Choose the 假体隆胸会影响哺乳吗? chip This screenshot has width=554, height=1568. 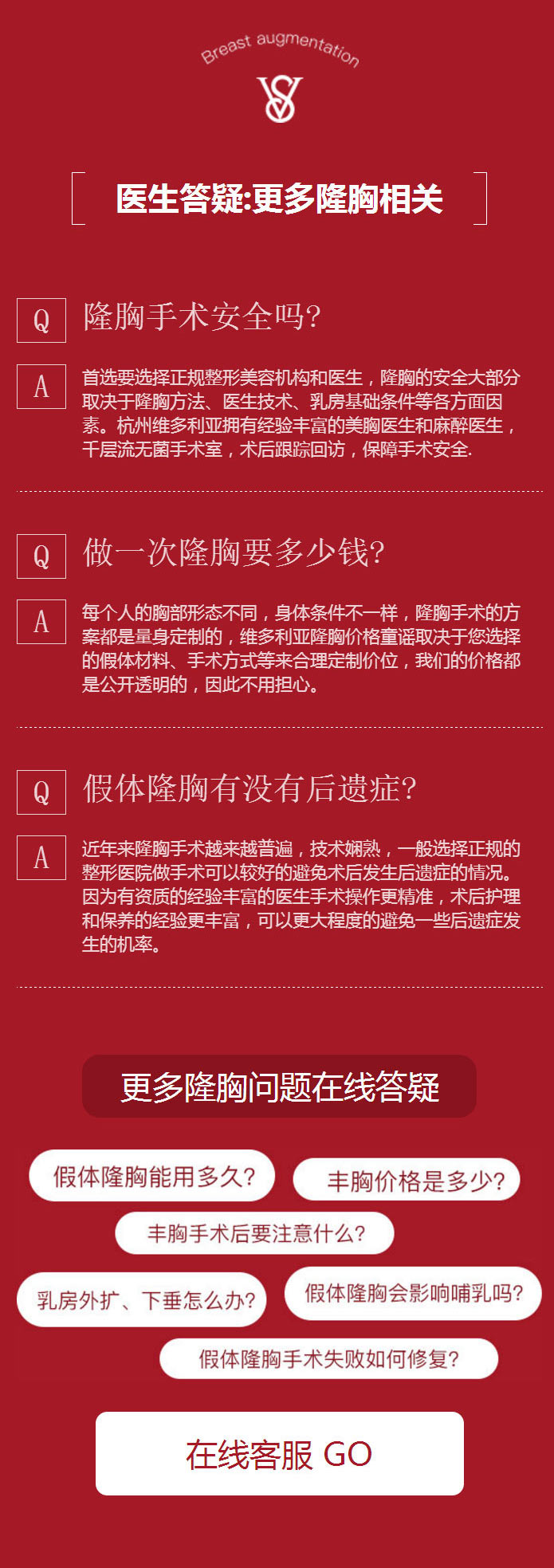(x=413, y=1292)
